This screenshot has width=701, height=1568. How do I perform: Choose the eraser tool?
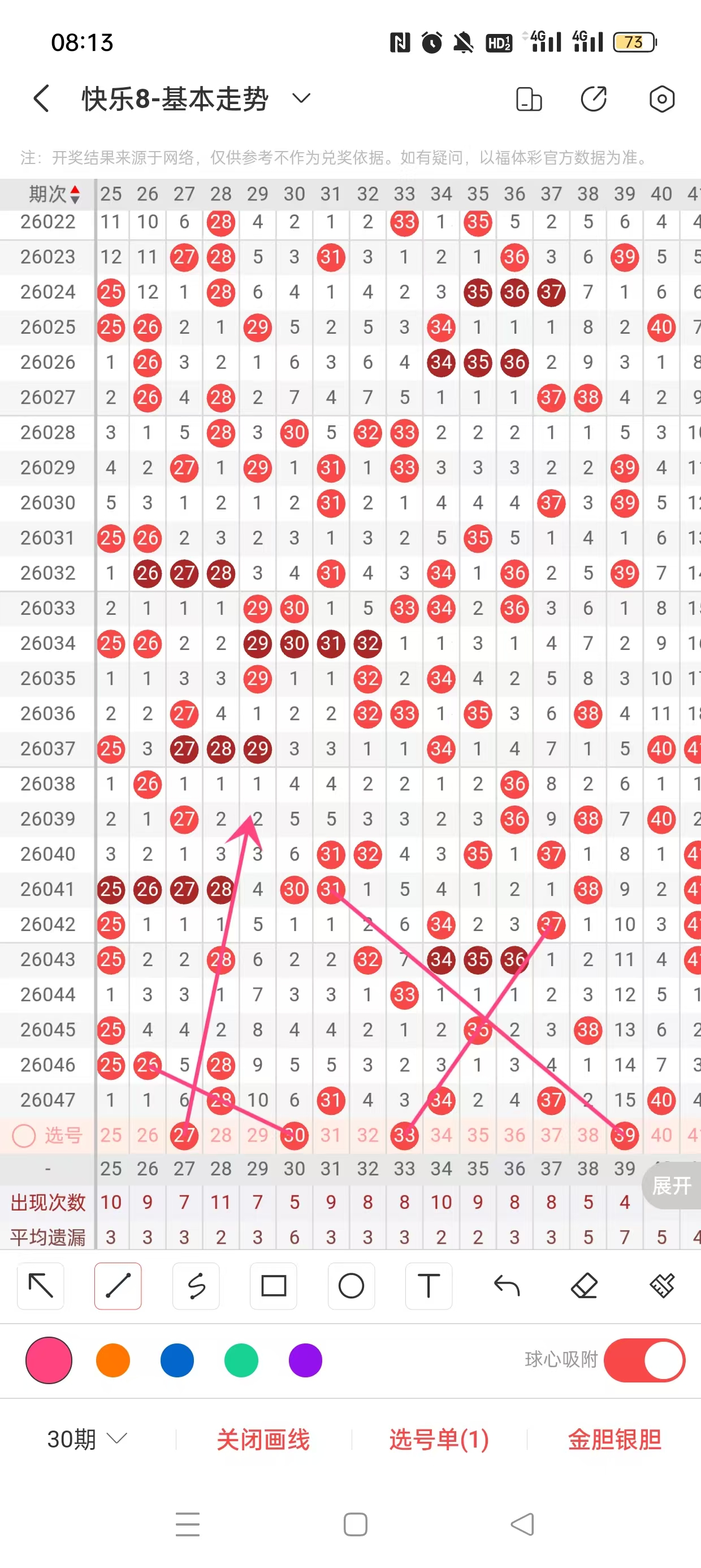click(584, 1286)
